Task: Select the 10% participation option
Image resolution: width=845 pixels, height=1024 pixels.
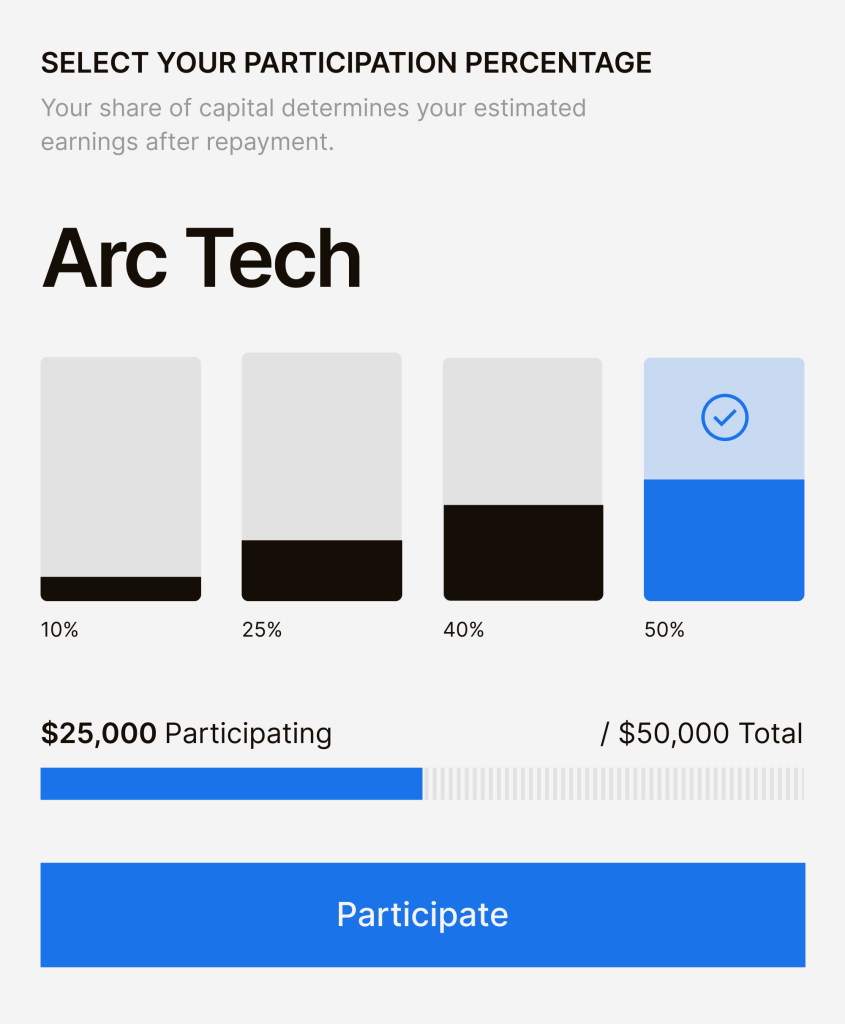Action: click(120, 479)
